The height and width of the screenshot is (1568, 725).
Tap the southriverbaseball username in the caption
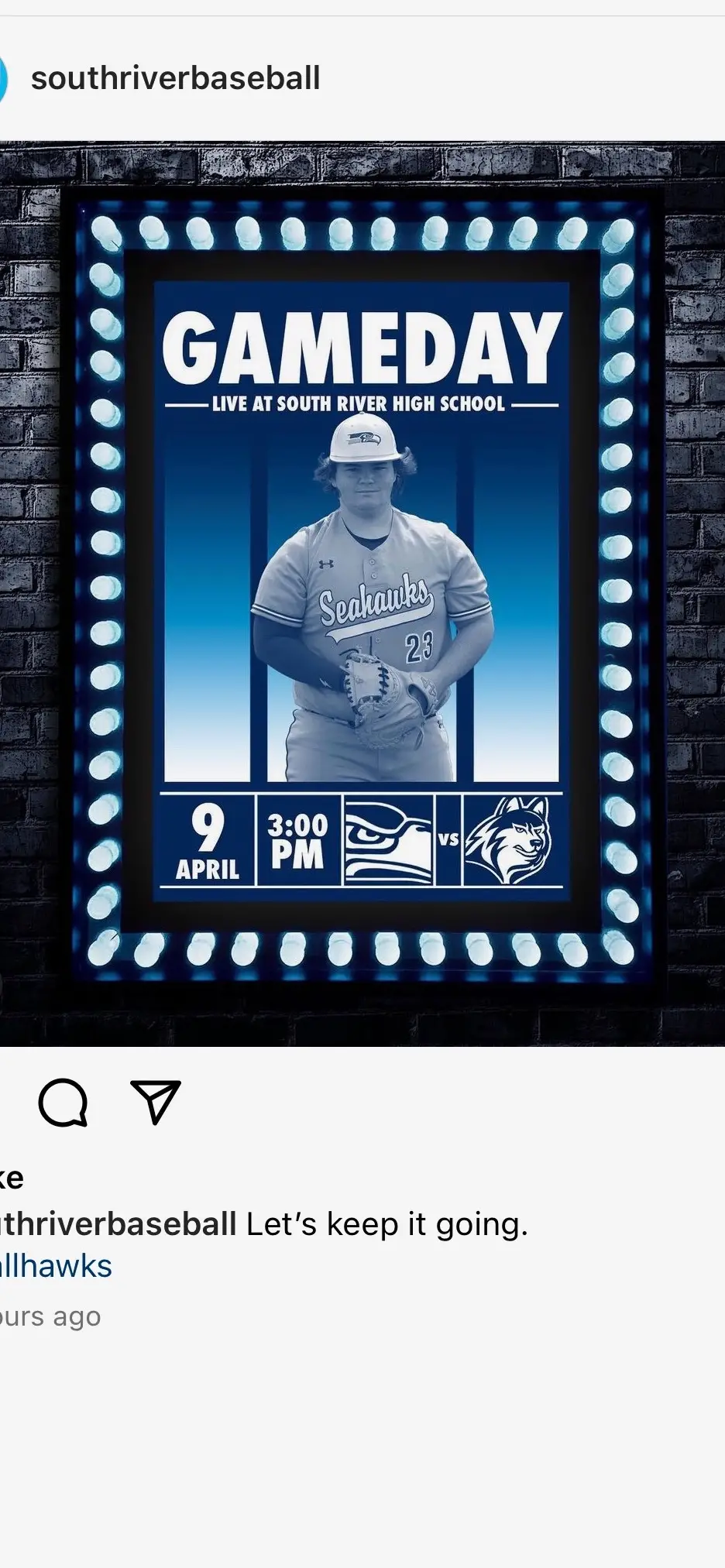[x=118, y=1224]
